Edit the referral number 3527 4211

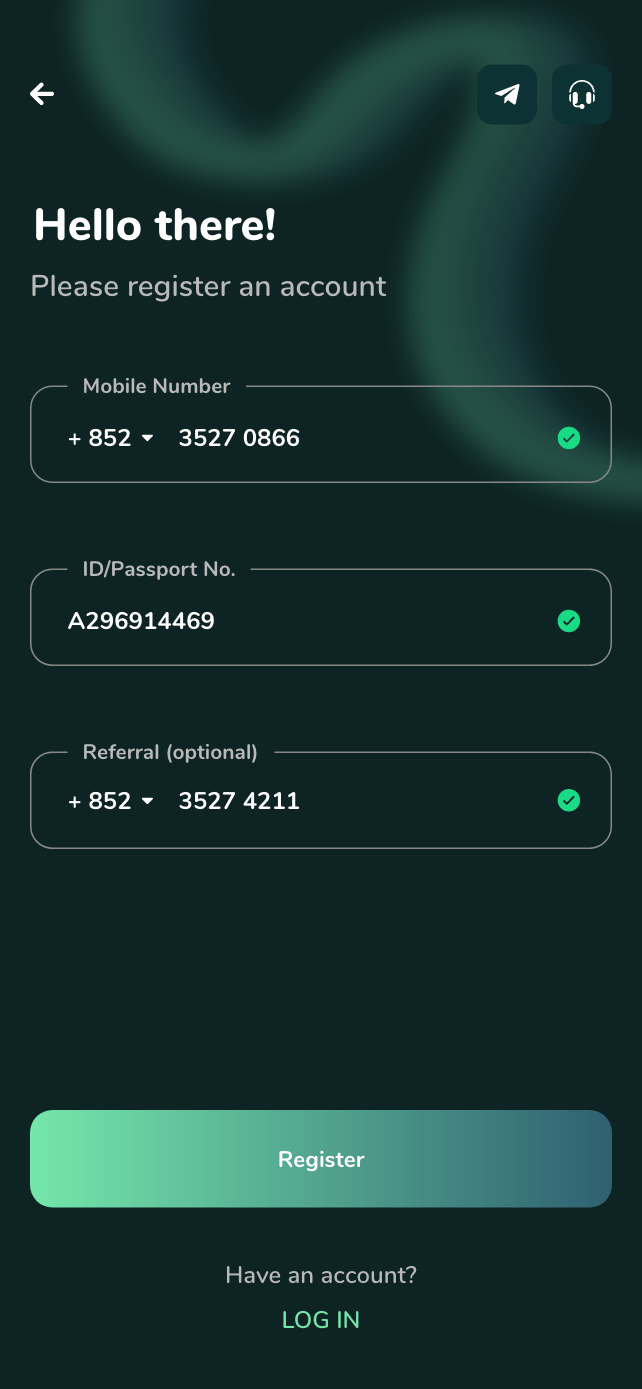click(239, 801)
